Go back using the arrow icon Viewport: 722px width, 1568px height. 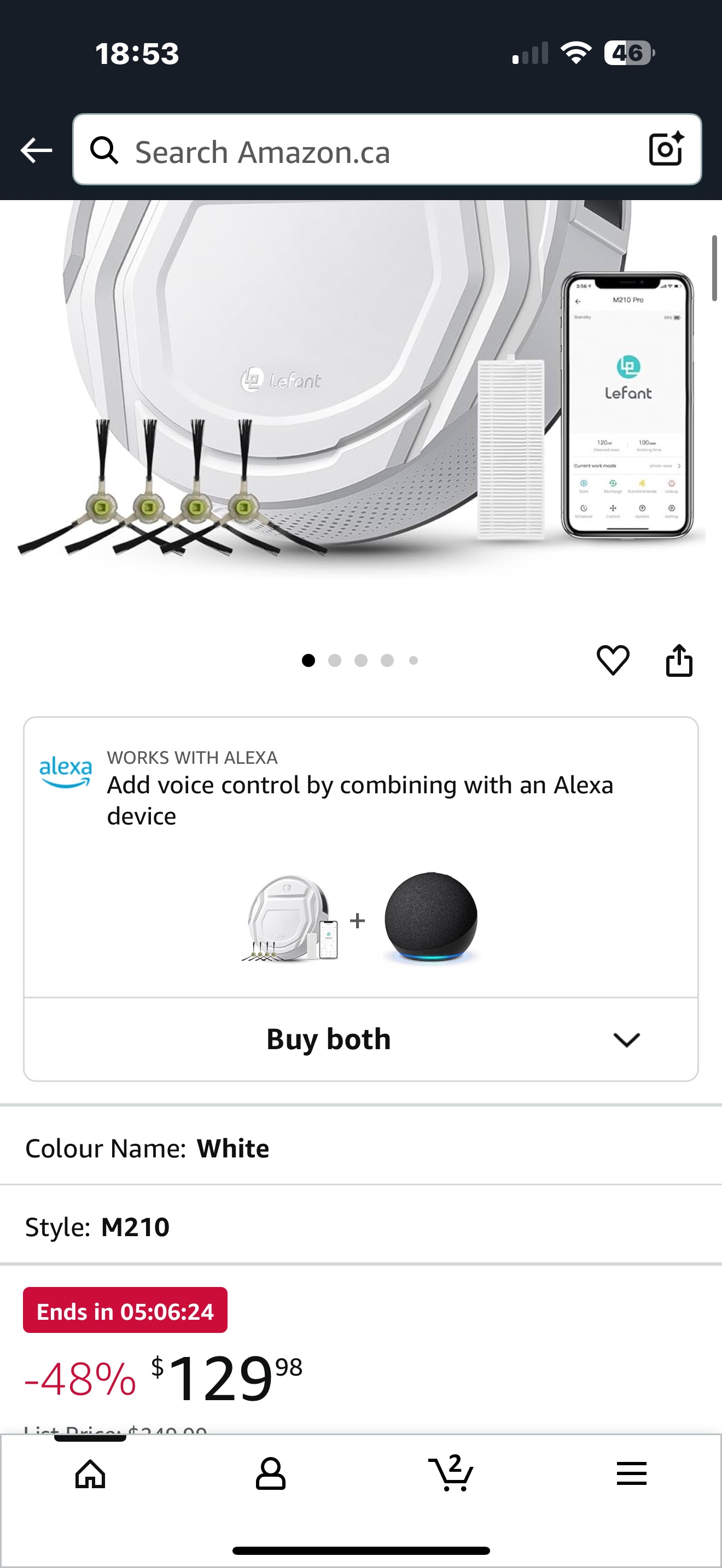tap(36, 150)
